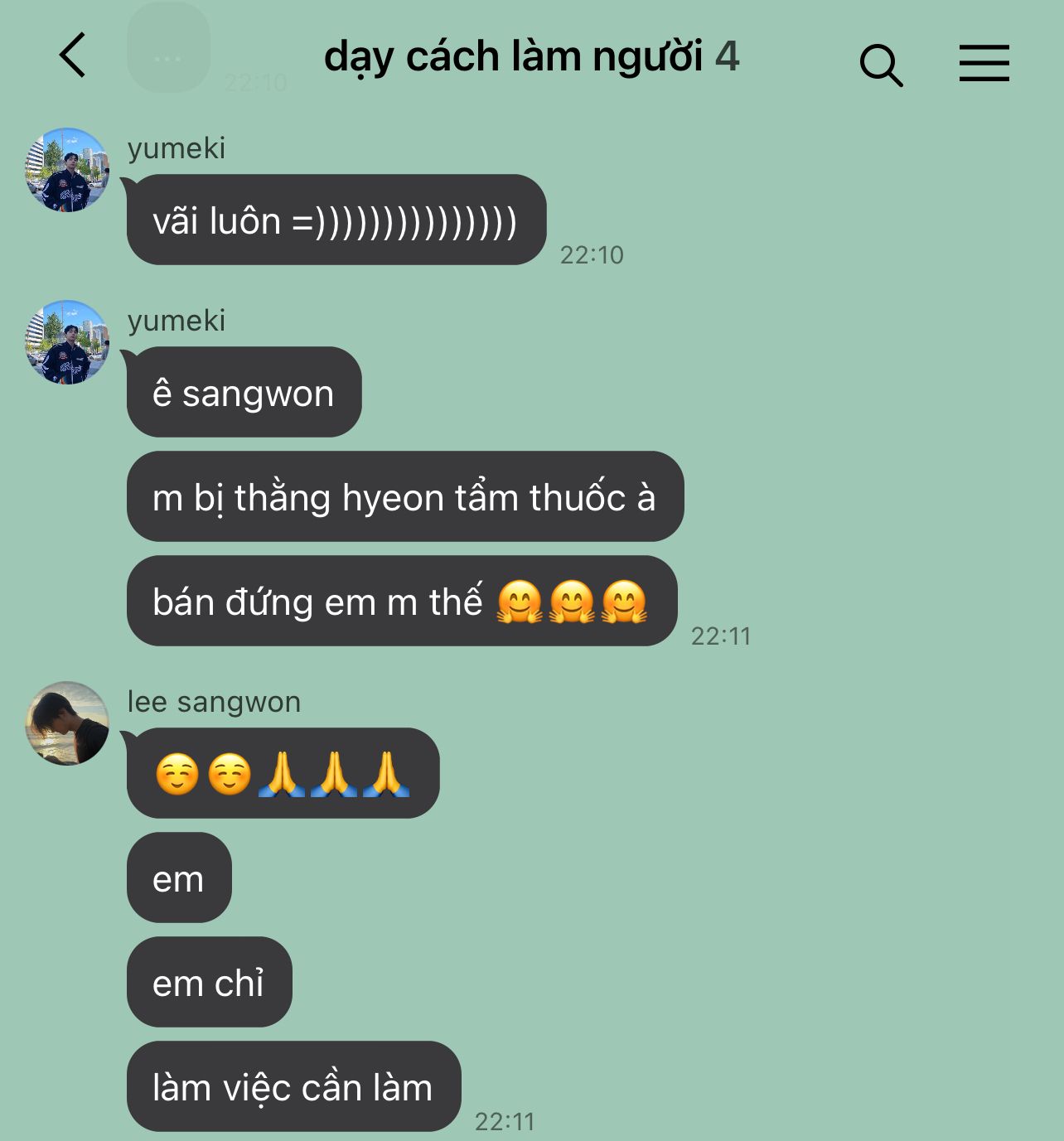Open yumeki's avatar beside "ê sangwon"
1064x1141 pixels.
click(67, 341)
